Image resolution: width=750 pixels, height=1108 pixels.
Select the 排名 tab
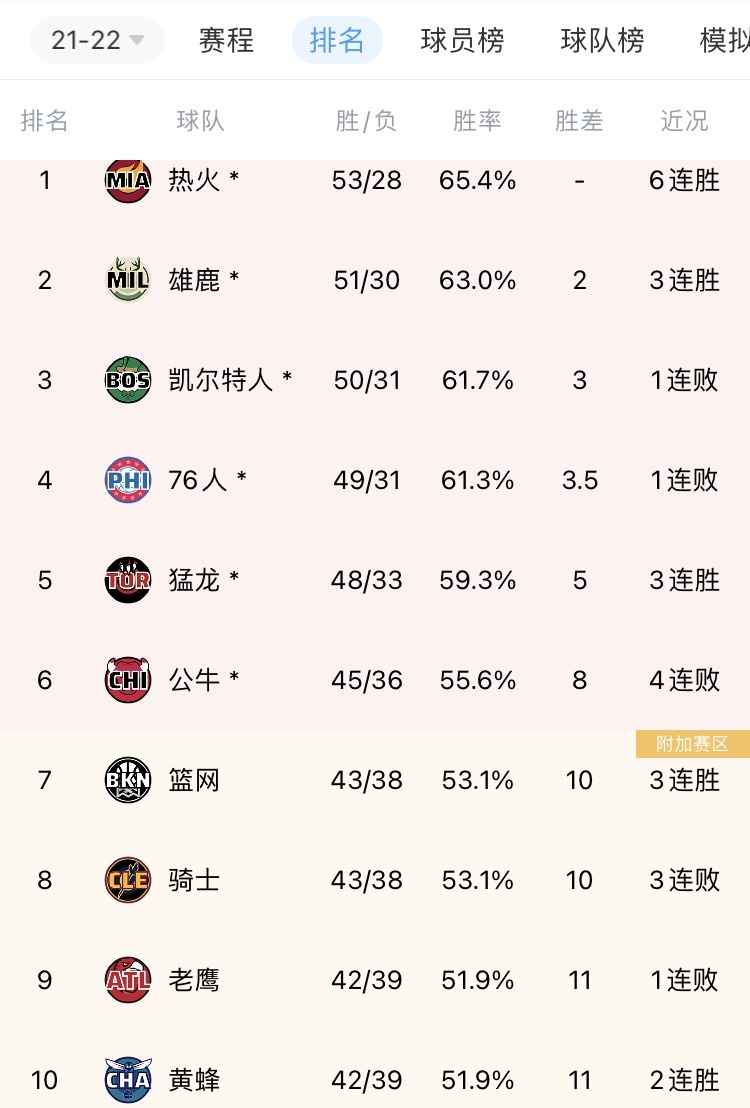[x=337, y=40]
